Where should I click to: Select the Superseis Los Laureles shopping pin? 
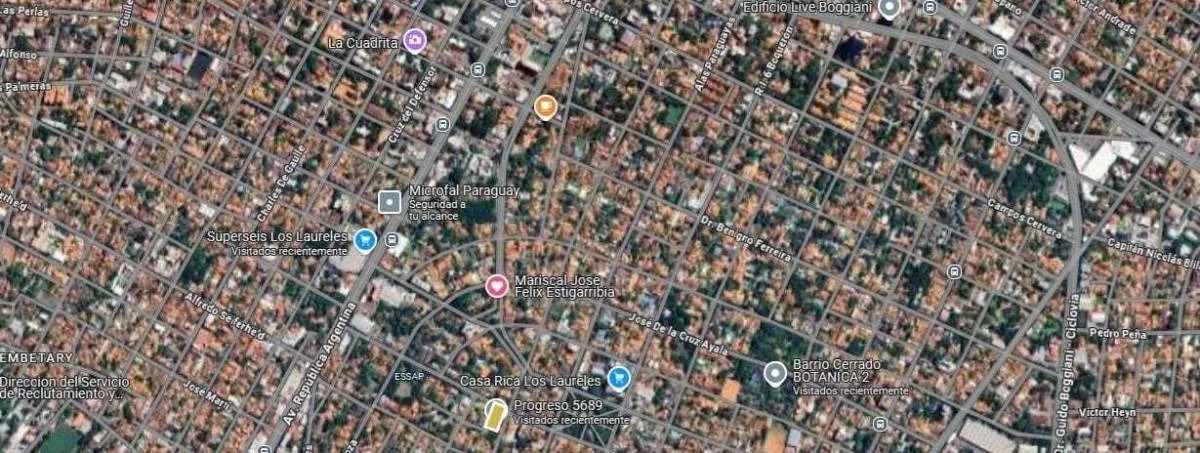(x=365, y=239)
